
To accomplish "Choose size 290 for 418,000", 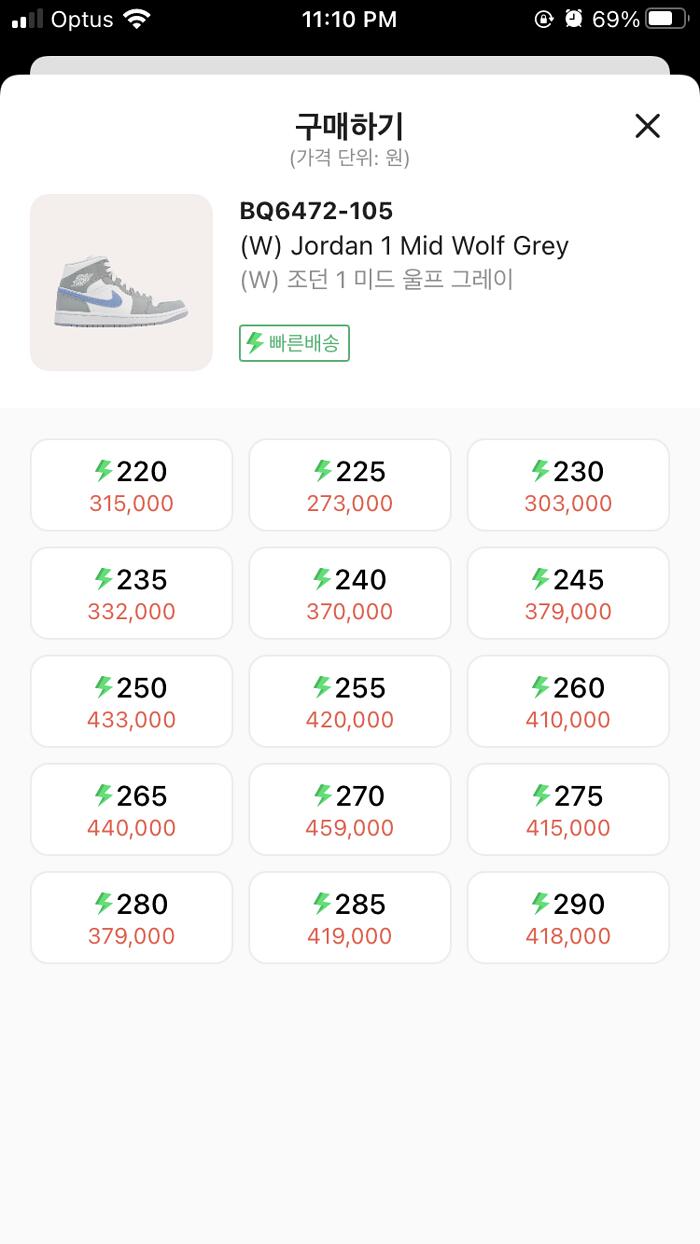I will tap(568, 917).
